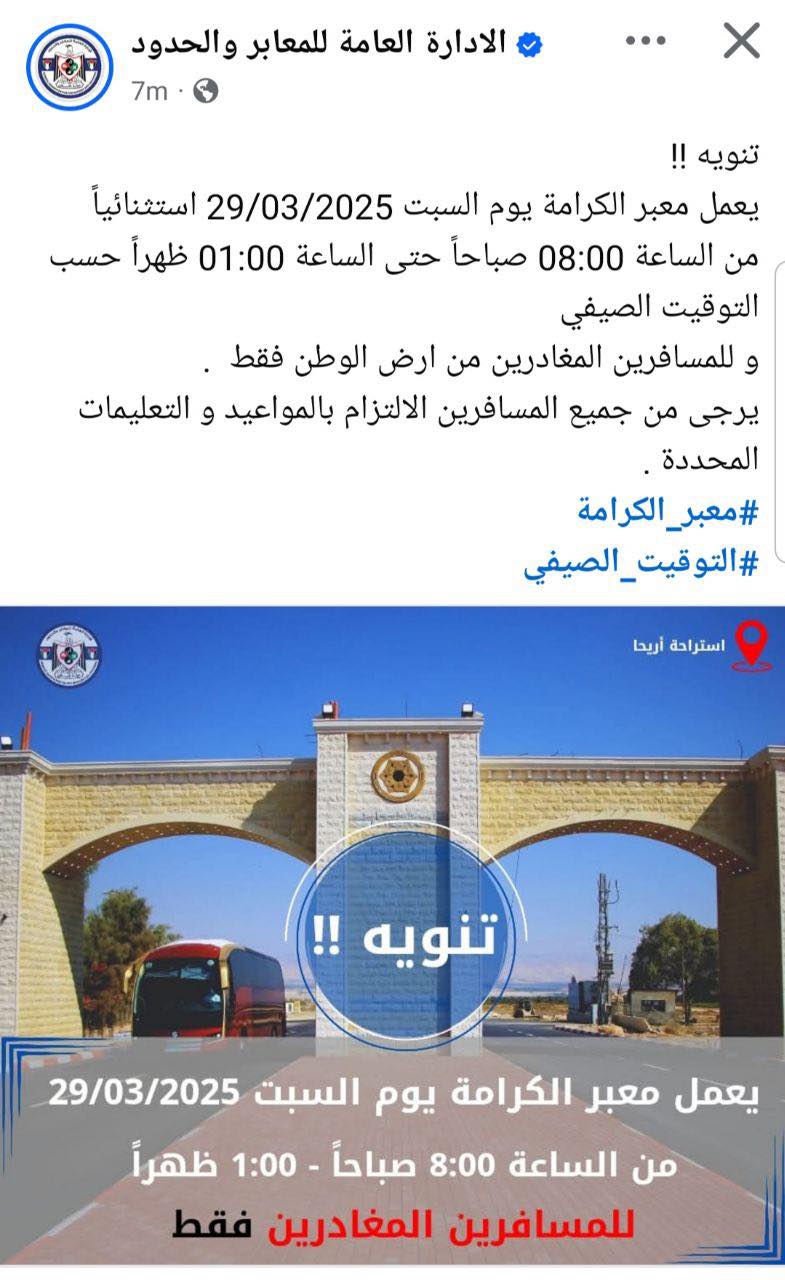
Task: Open the page's profile picture
Action: click(x=69, y=66)
